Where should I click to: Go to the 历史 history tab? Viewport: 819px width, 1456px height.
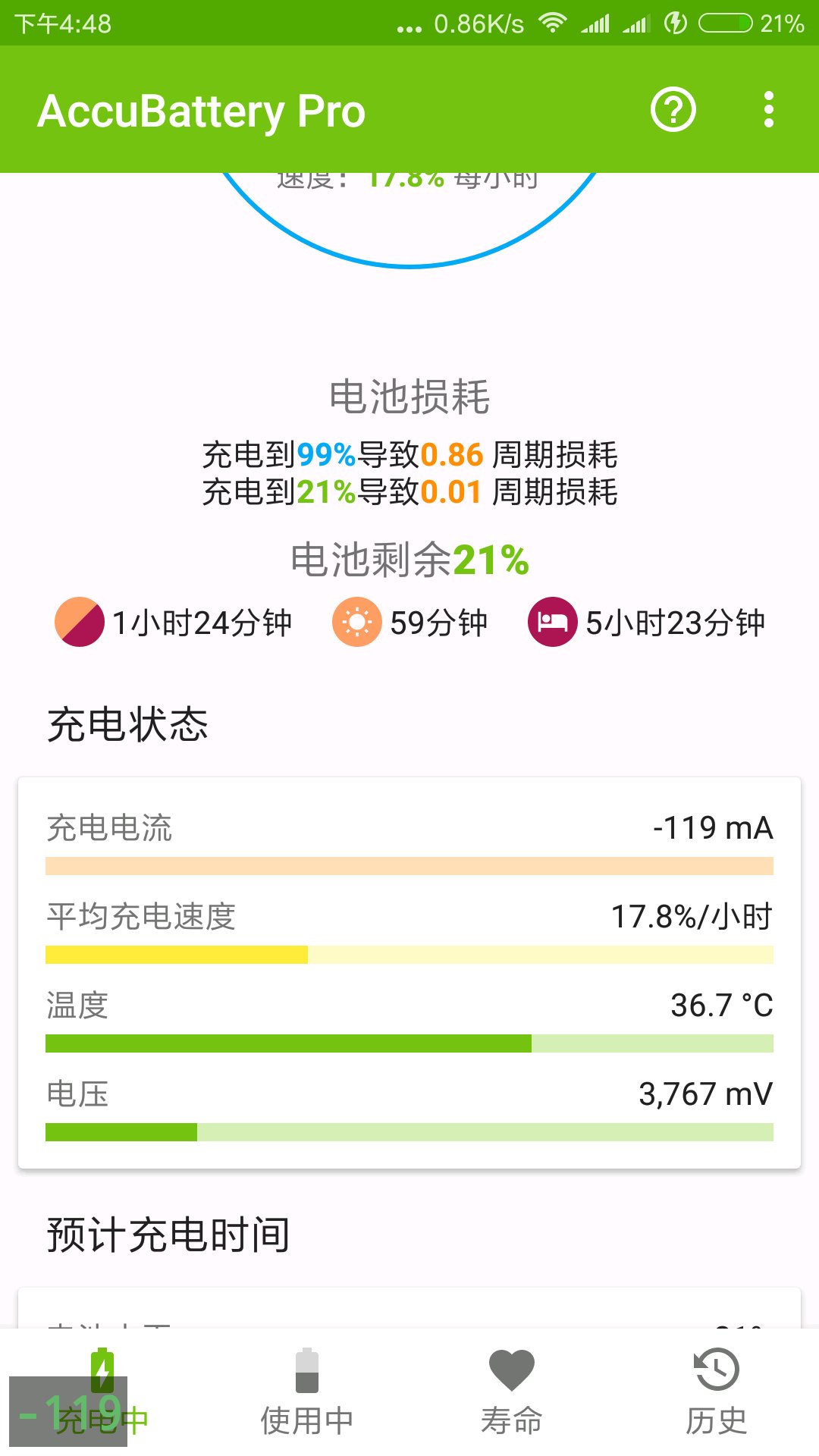(717, 1392)
